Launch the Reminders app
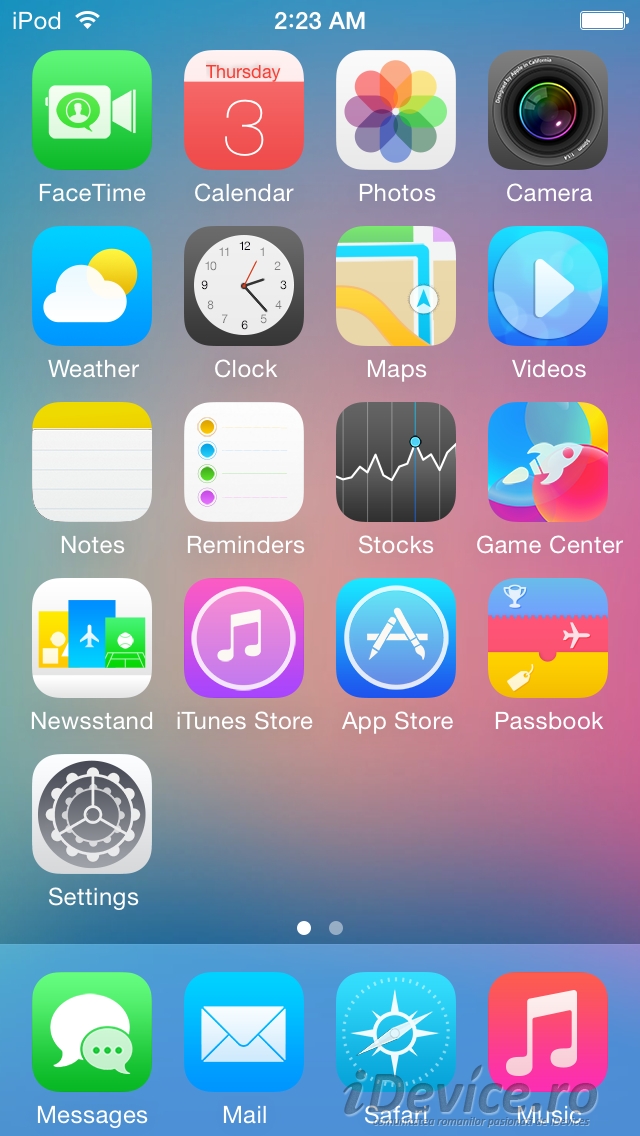Viewport: 640px width, 1136px height. tap(244, 462)
